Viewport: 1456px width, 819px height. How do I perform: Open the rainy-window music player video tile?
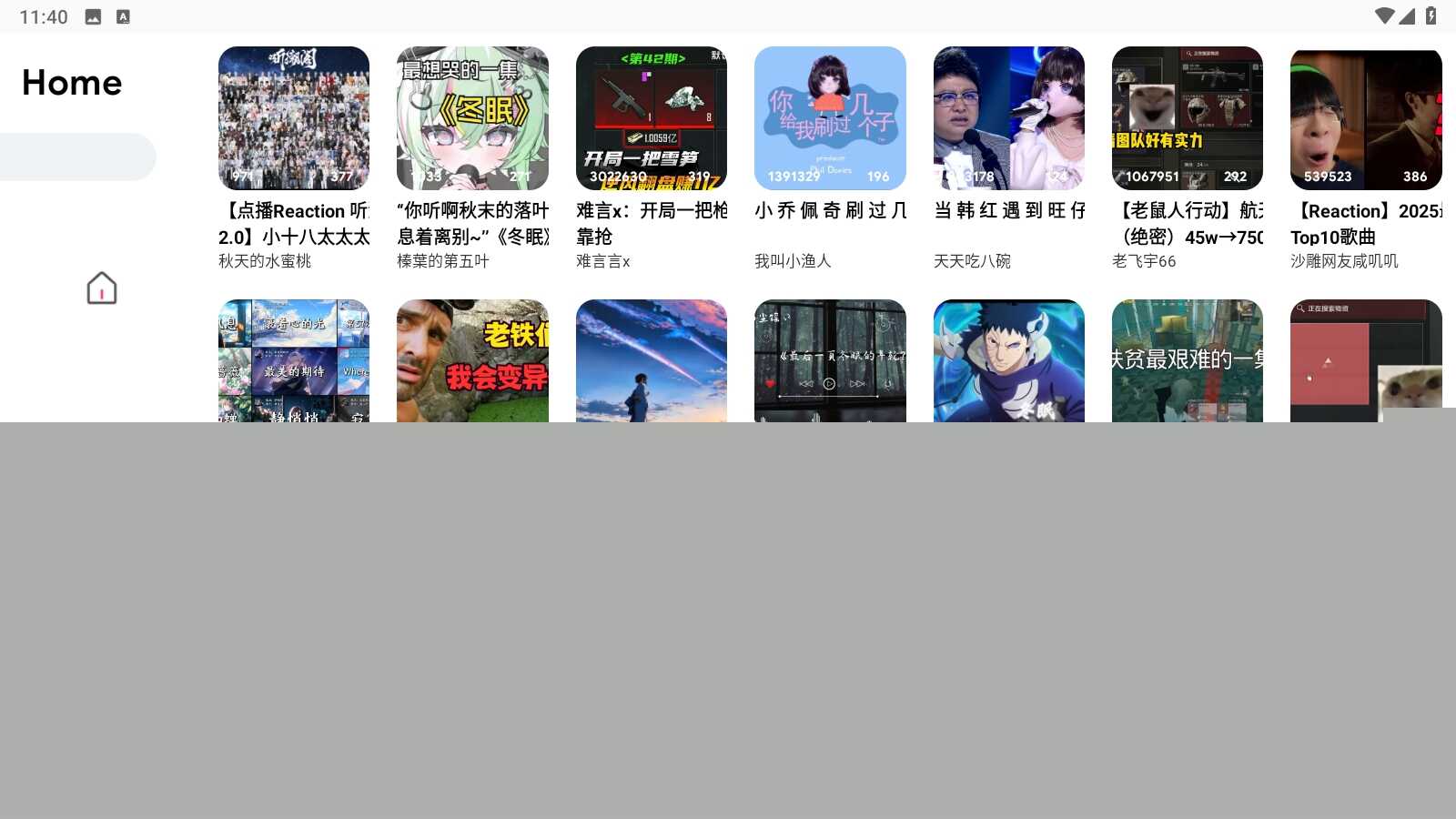(x=830, y=361)
